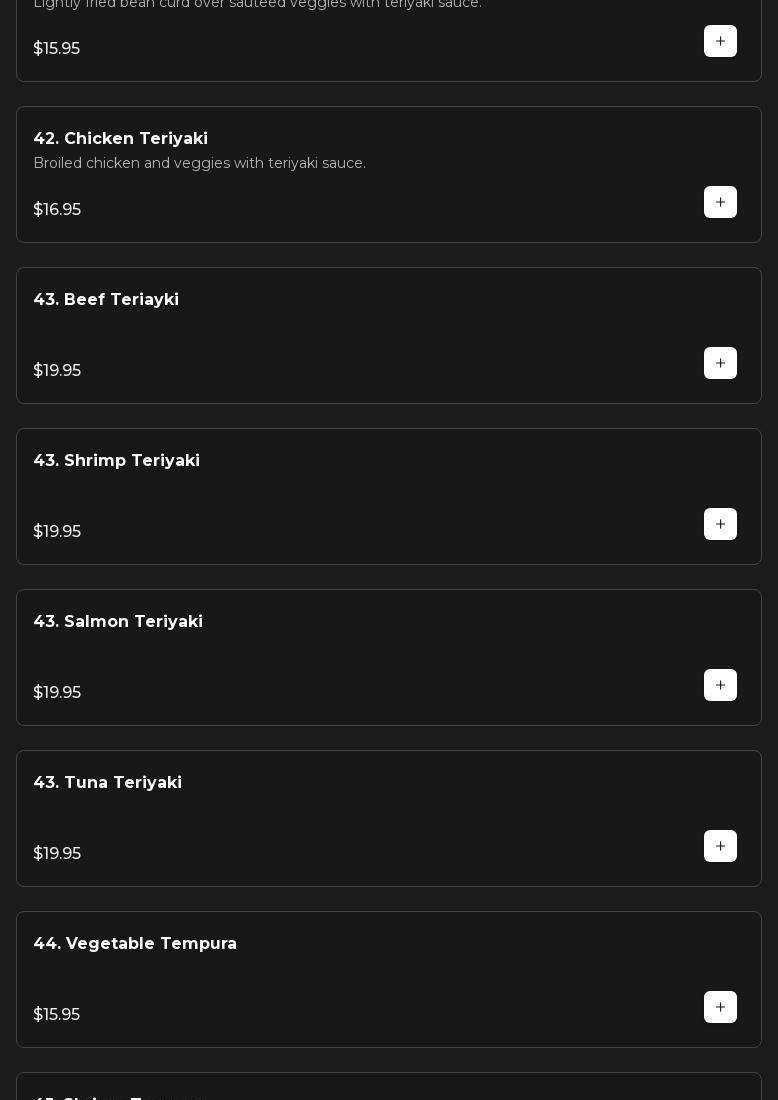Screen dimensions: 778x1100
Task: Add Chicken Teriyaki to the cart
Action: (720, 202)
